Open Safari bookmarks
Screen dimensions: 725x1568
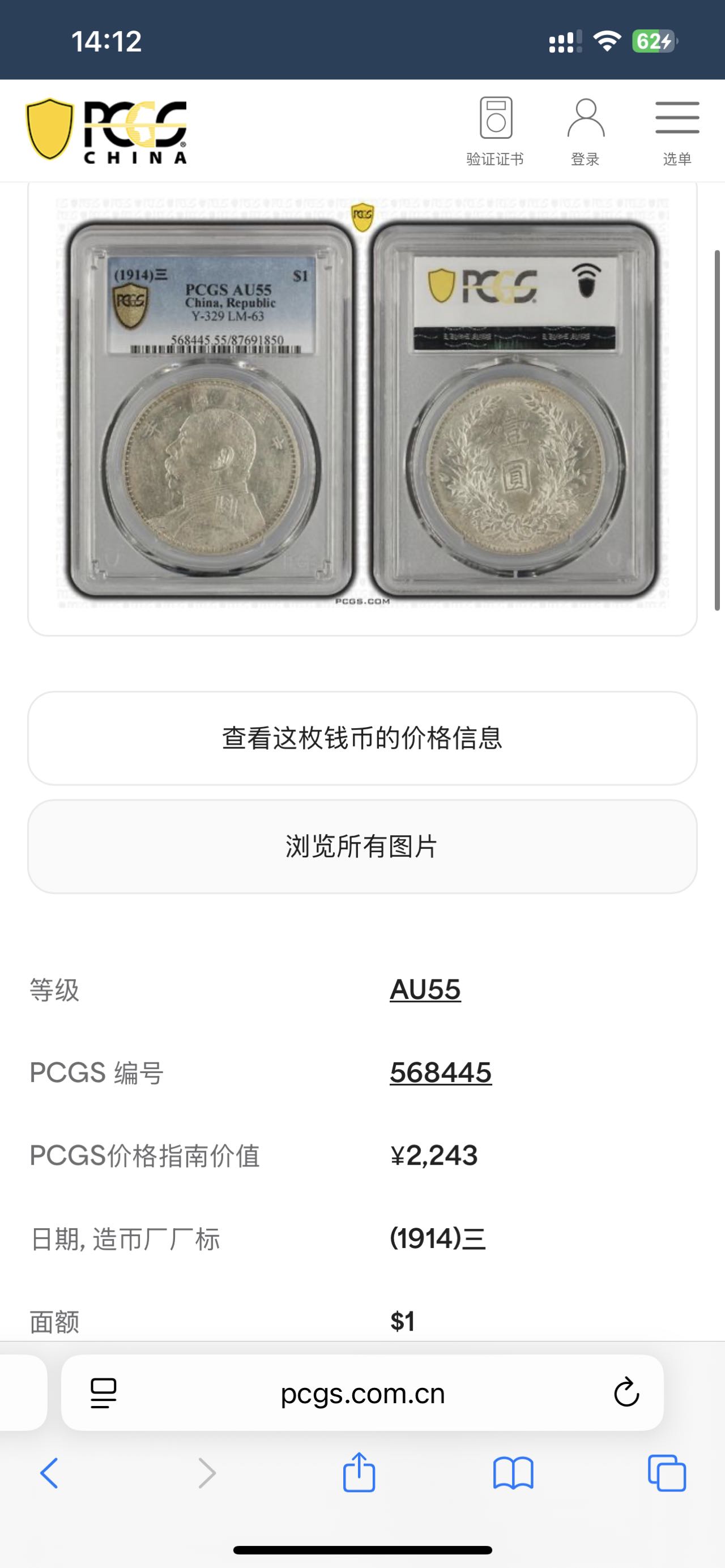513,1473
